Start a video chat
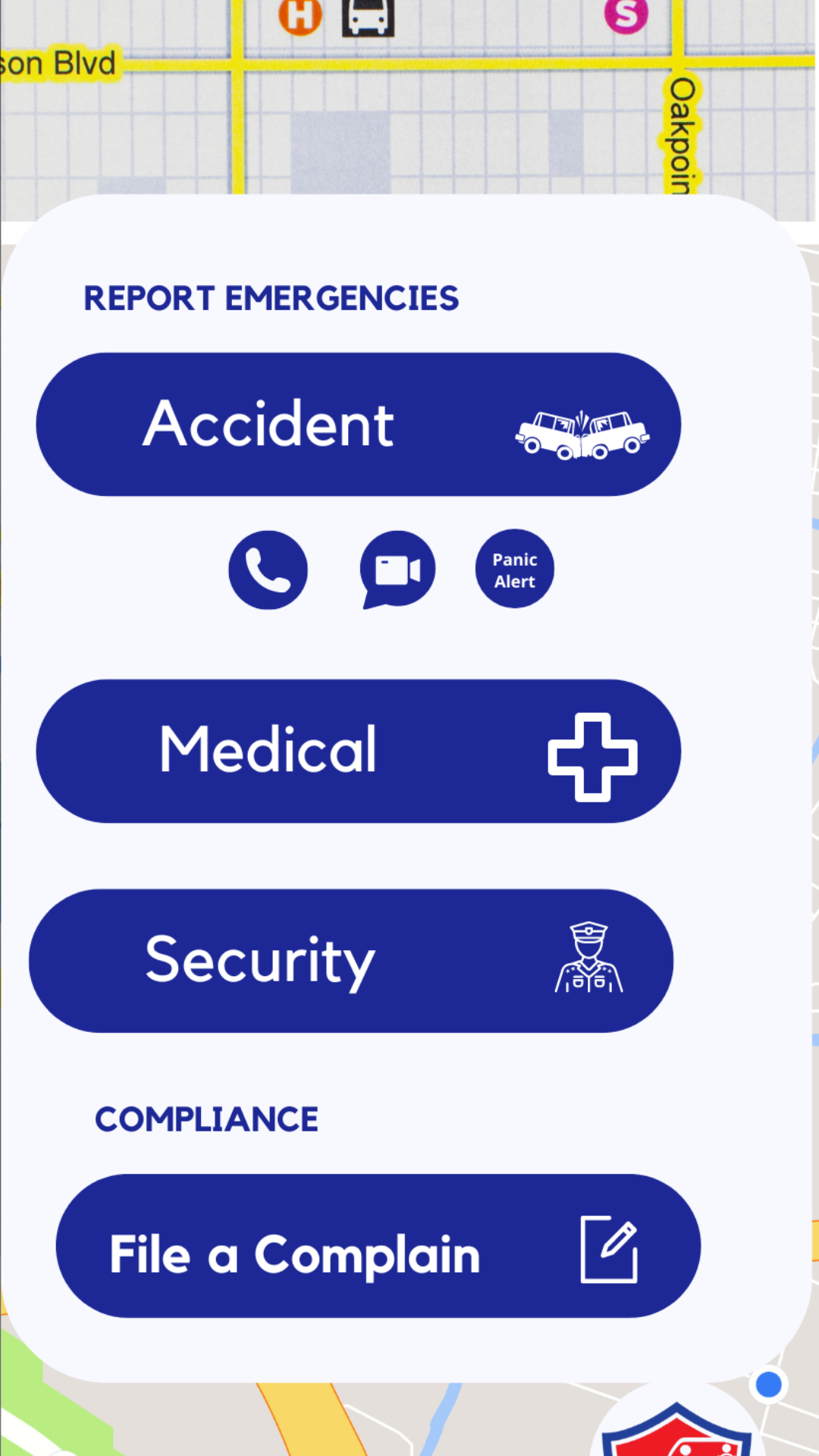819x1456 pixels. click(397, 570)
